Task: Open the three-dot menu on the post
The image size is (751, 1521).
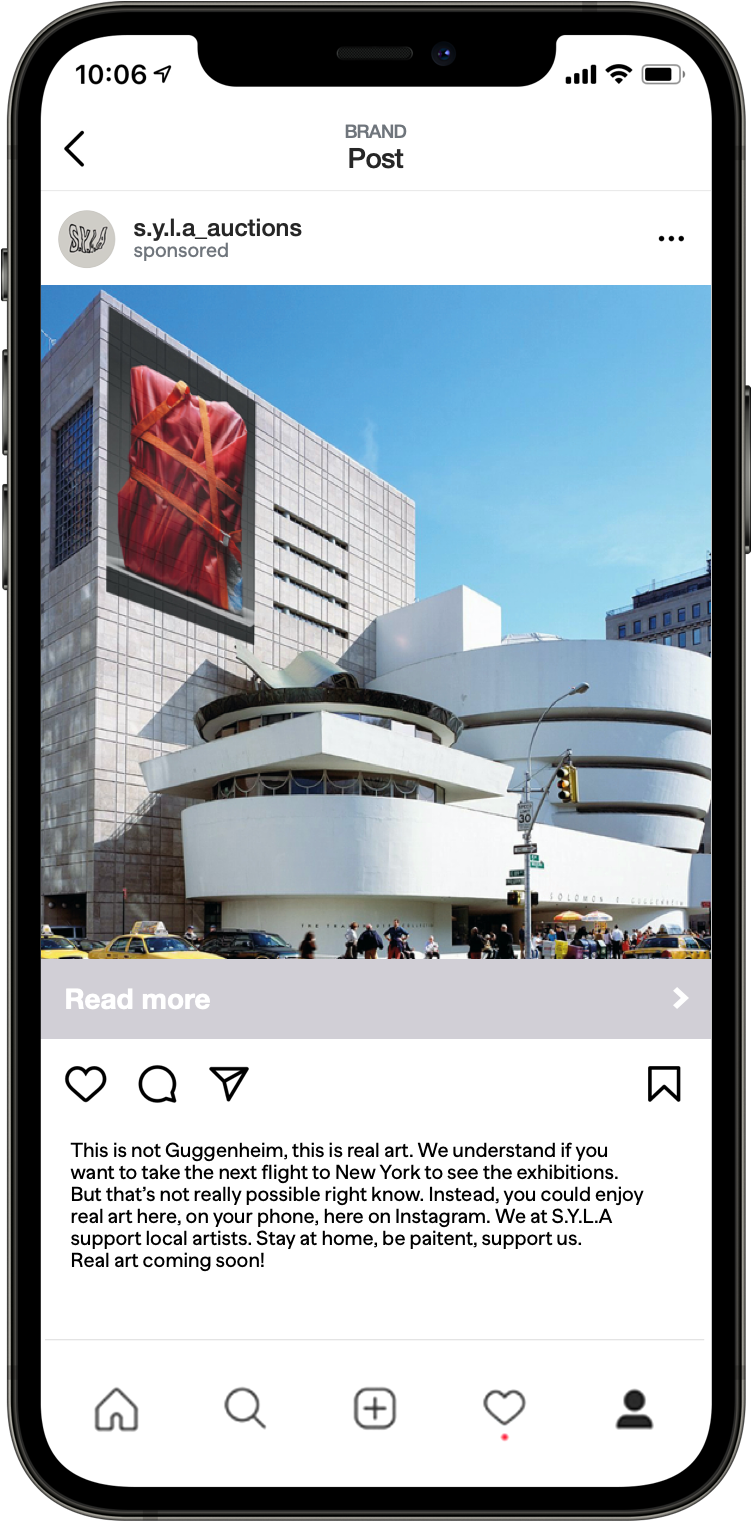Action: 671,239
